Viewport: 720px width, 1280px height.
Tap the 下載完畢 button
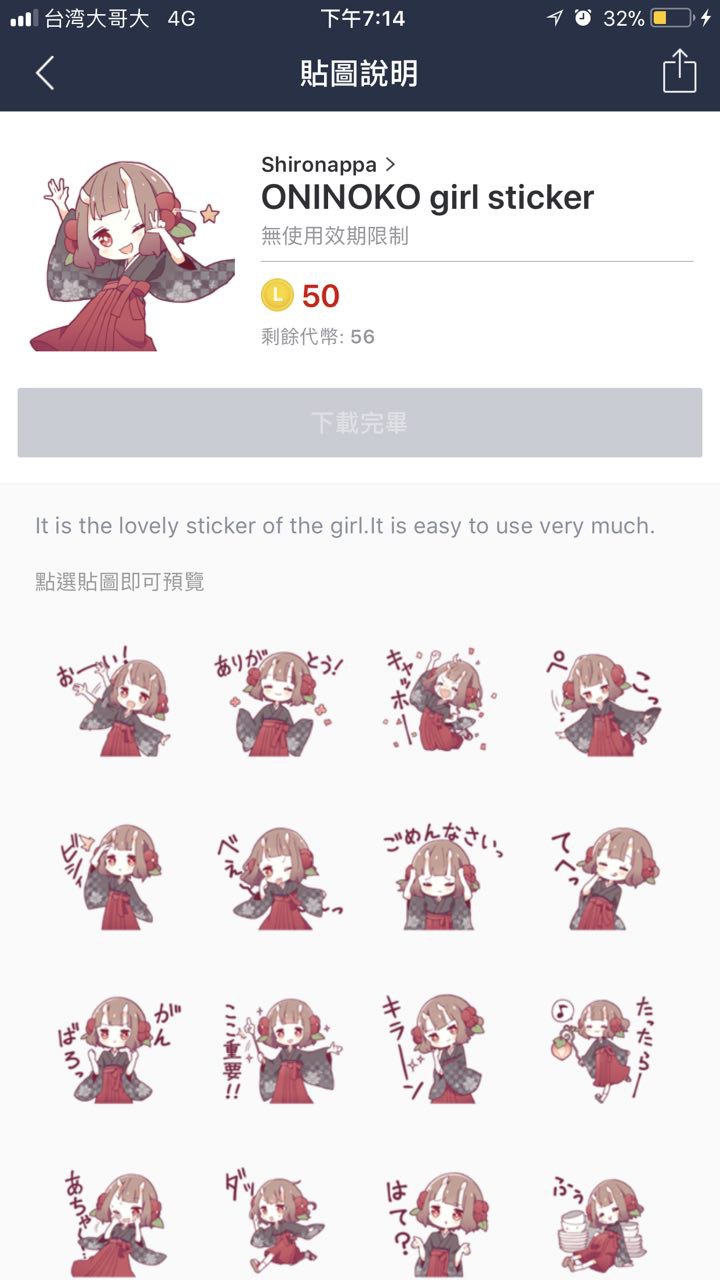360,423
